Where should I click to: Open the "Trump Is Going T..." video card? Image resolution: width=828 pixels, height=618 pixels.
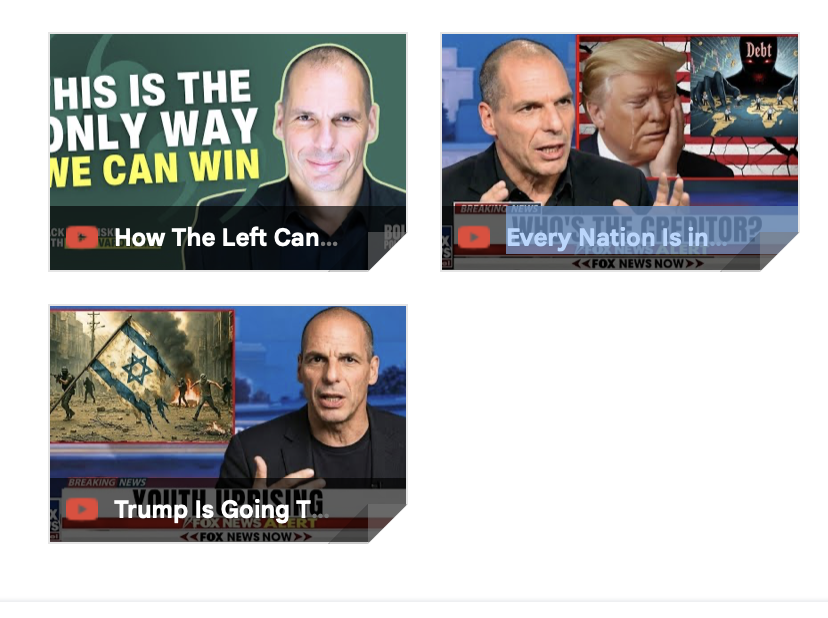[x=227, y=424]
